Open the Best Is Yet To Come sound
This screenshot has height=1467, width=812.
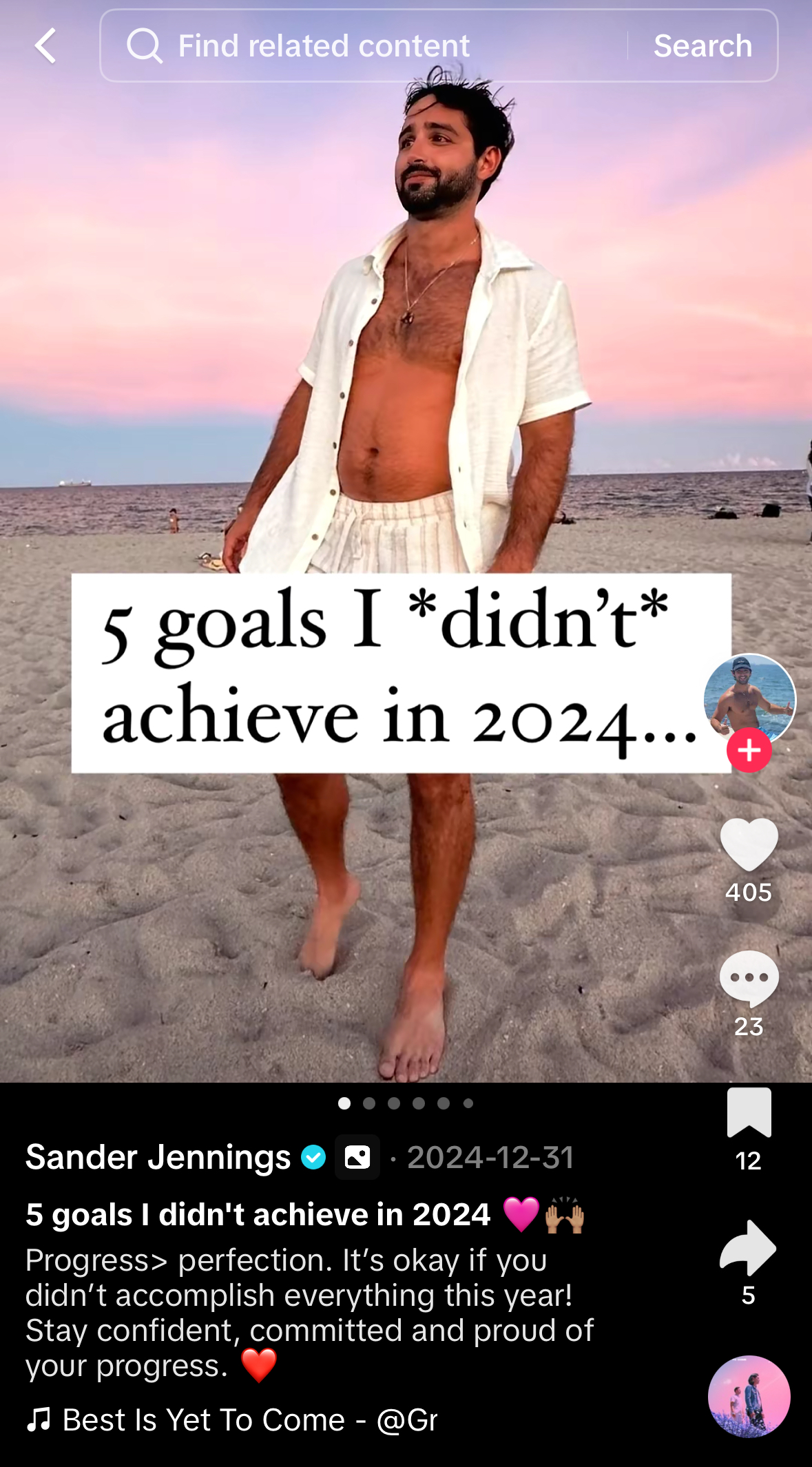(x=232, y=1420)
